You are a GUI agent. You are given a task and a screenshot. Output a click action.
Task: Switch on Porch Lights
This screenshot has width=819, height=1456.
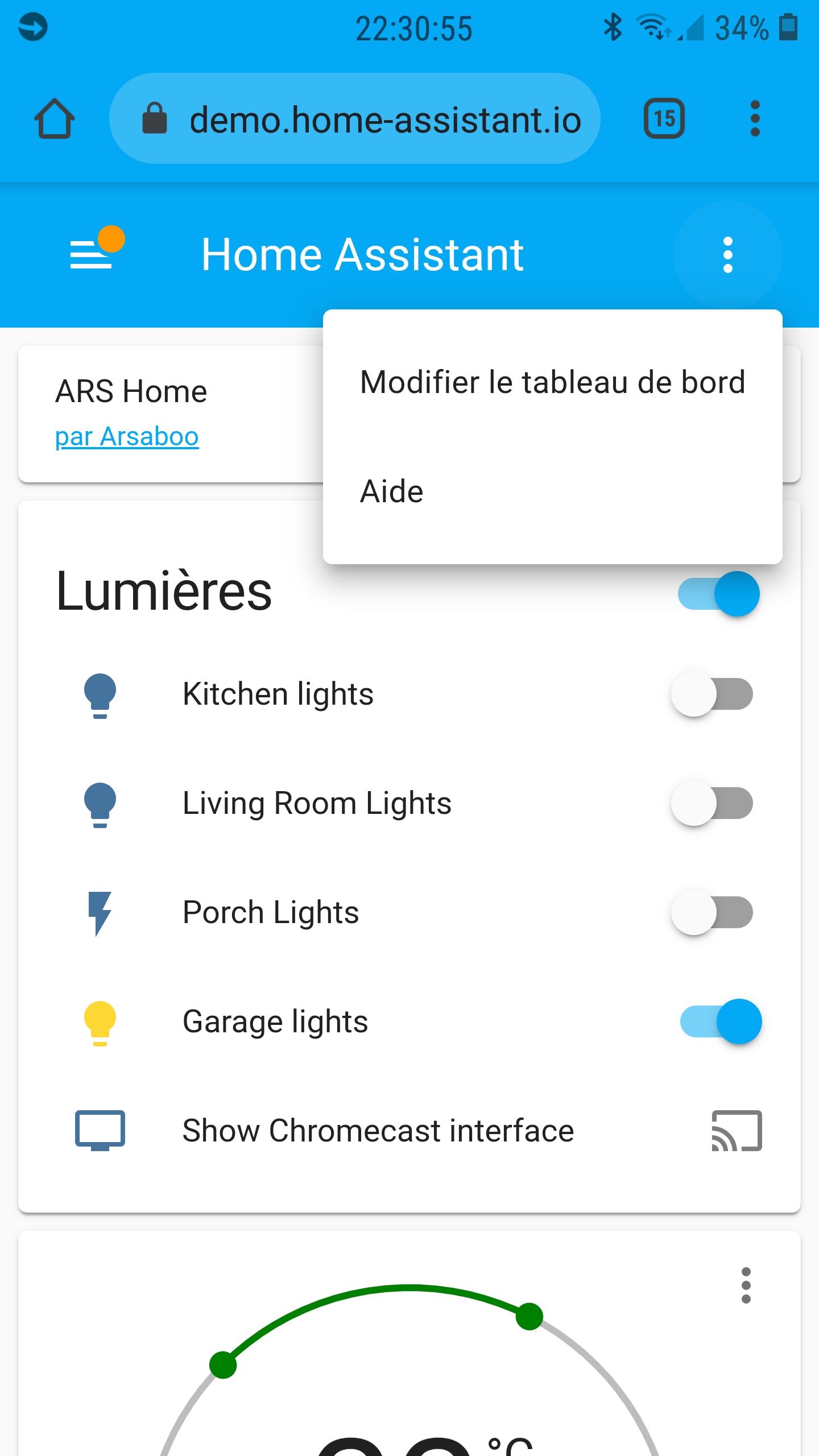pyautogui.click(x=712, y=912)
